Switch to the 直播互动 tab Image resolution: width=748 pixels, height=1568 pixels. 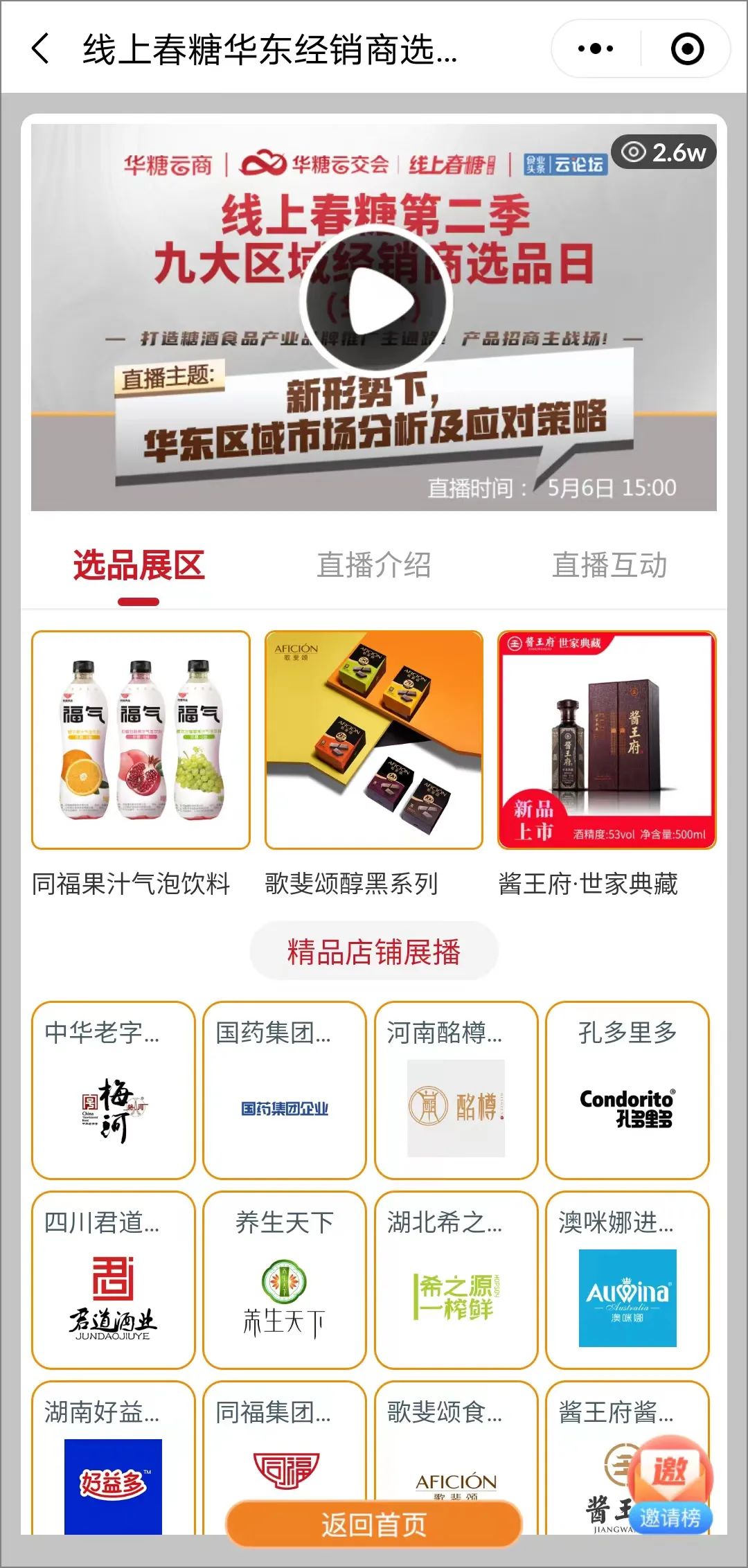[x=609, y=565]
